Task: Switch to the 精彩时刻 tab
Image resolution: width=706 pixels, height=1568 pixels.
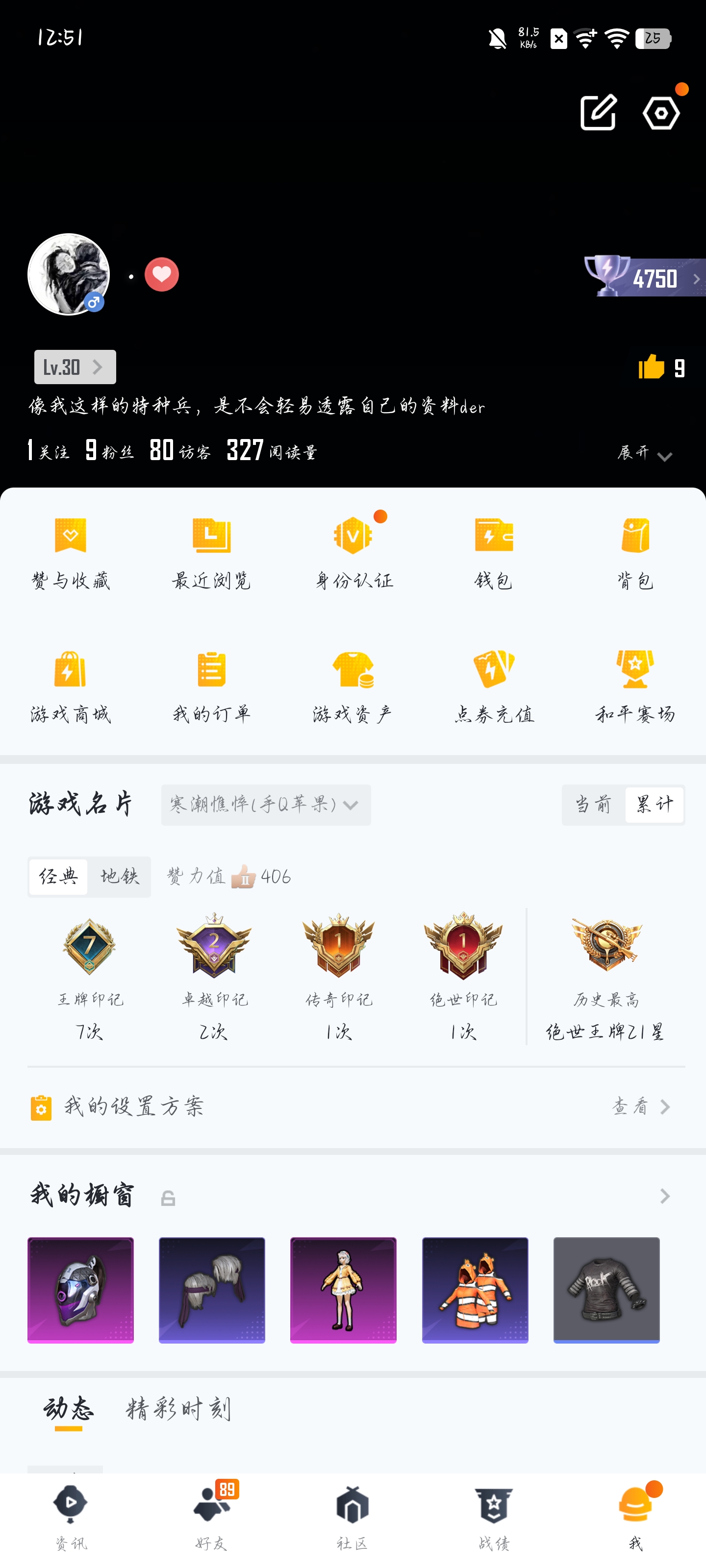Action: coord(178,1409)
